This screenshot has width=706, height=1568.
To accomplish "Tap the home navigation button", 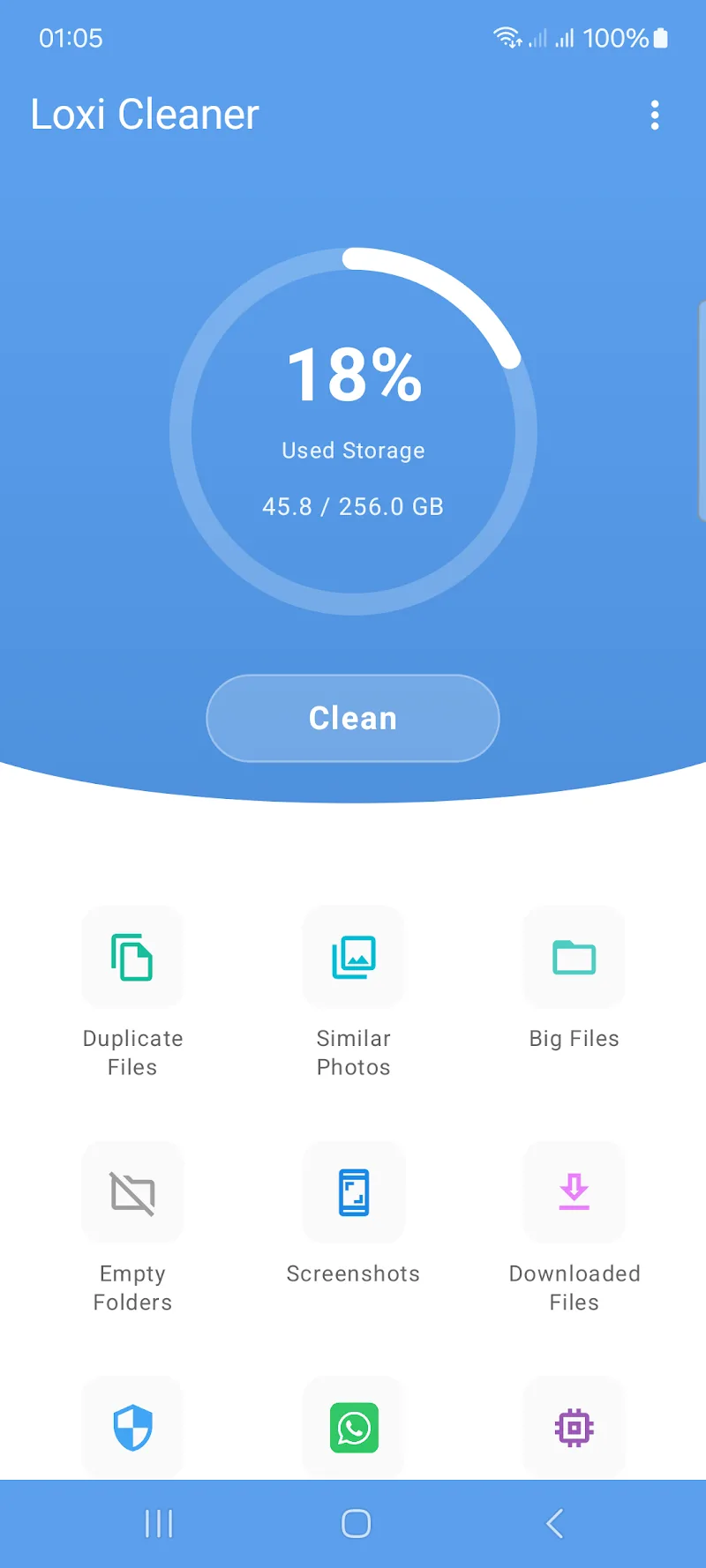I will tap(355, 1522).
